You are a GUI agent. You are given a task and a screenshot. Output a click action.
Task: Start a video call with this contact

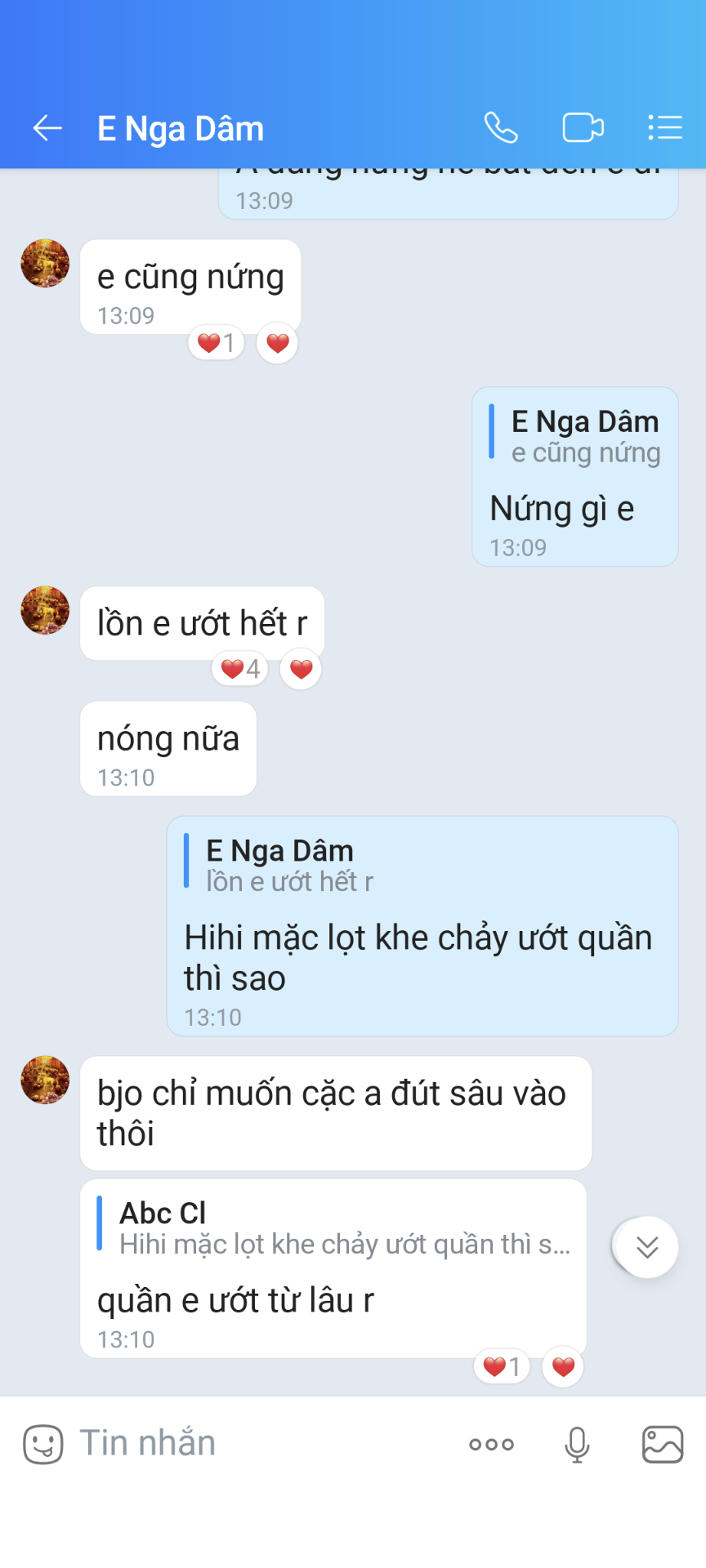[x=583, y=127]
